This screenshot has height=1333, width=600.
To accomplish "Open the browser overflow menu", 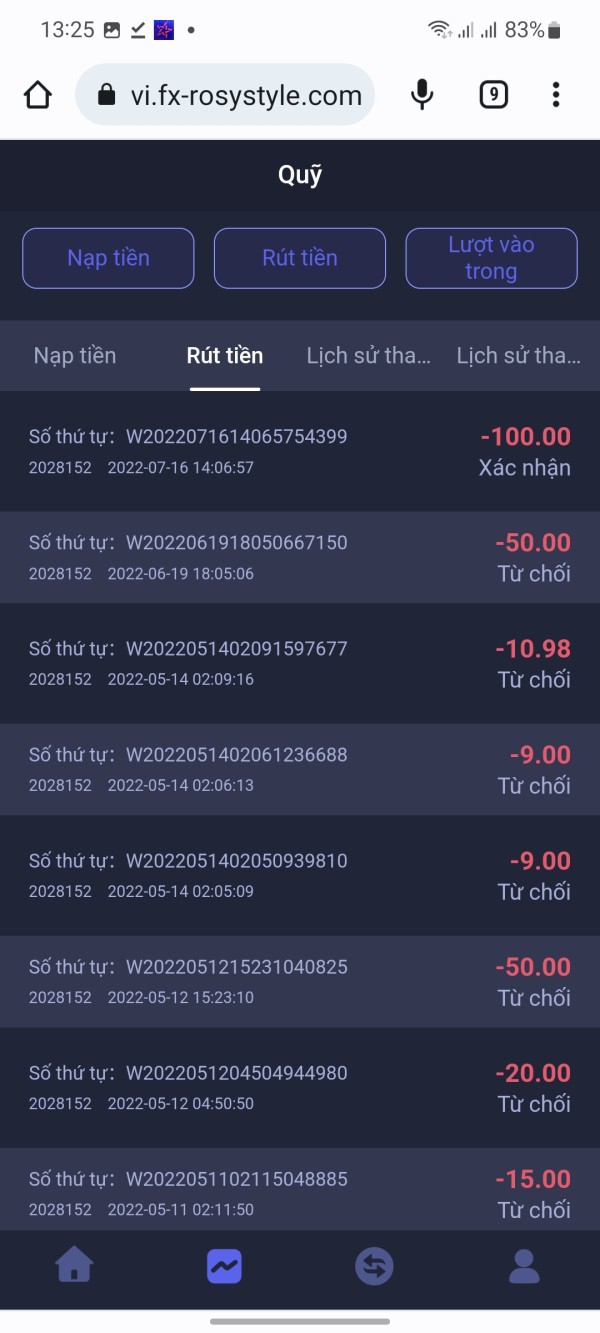I will coord(556,95).
